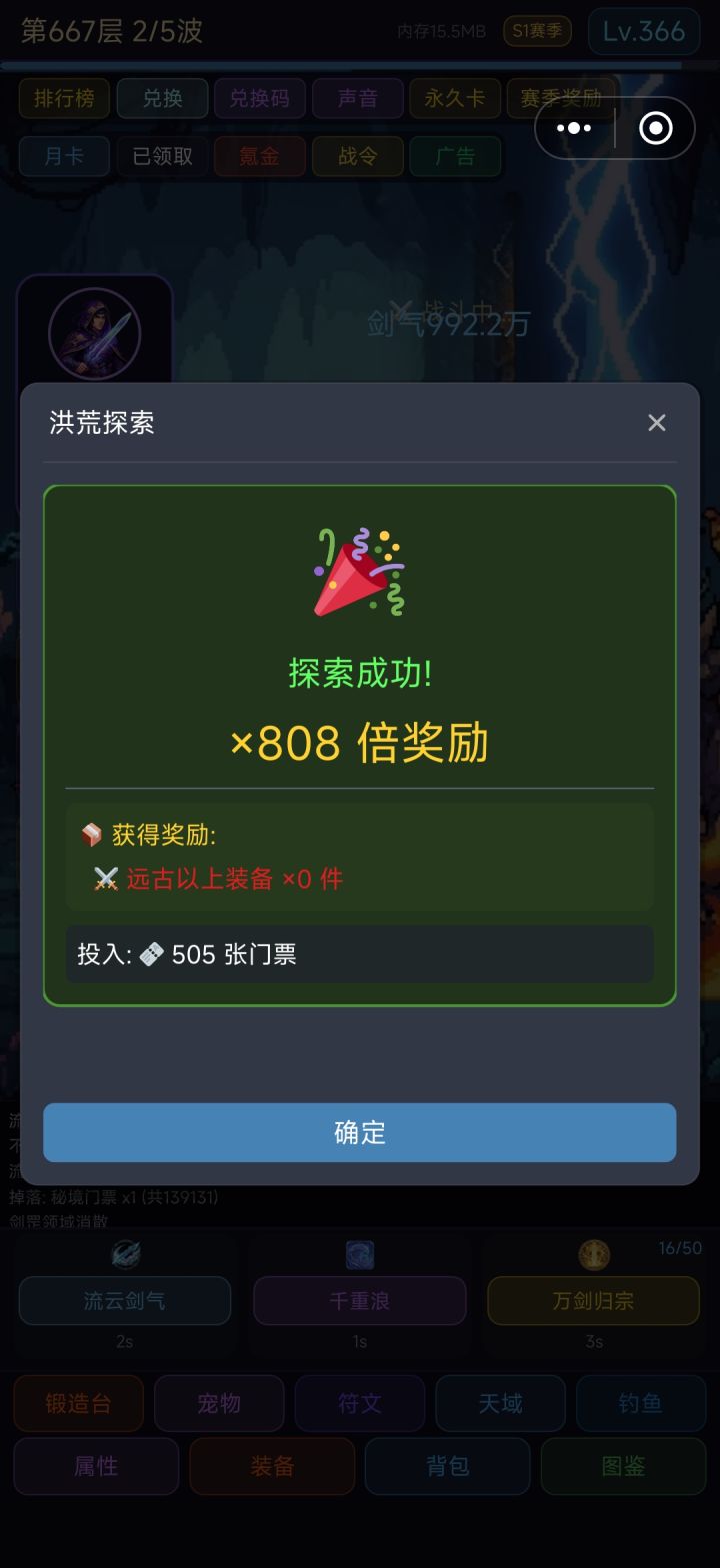Switch to the 装备 equipment tab
This screenshot has height=1568, width=720.
(x=271, y=1466)
